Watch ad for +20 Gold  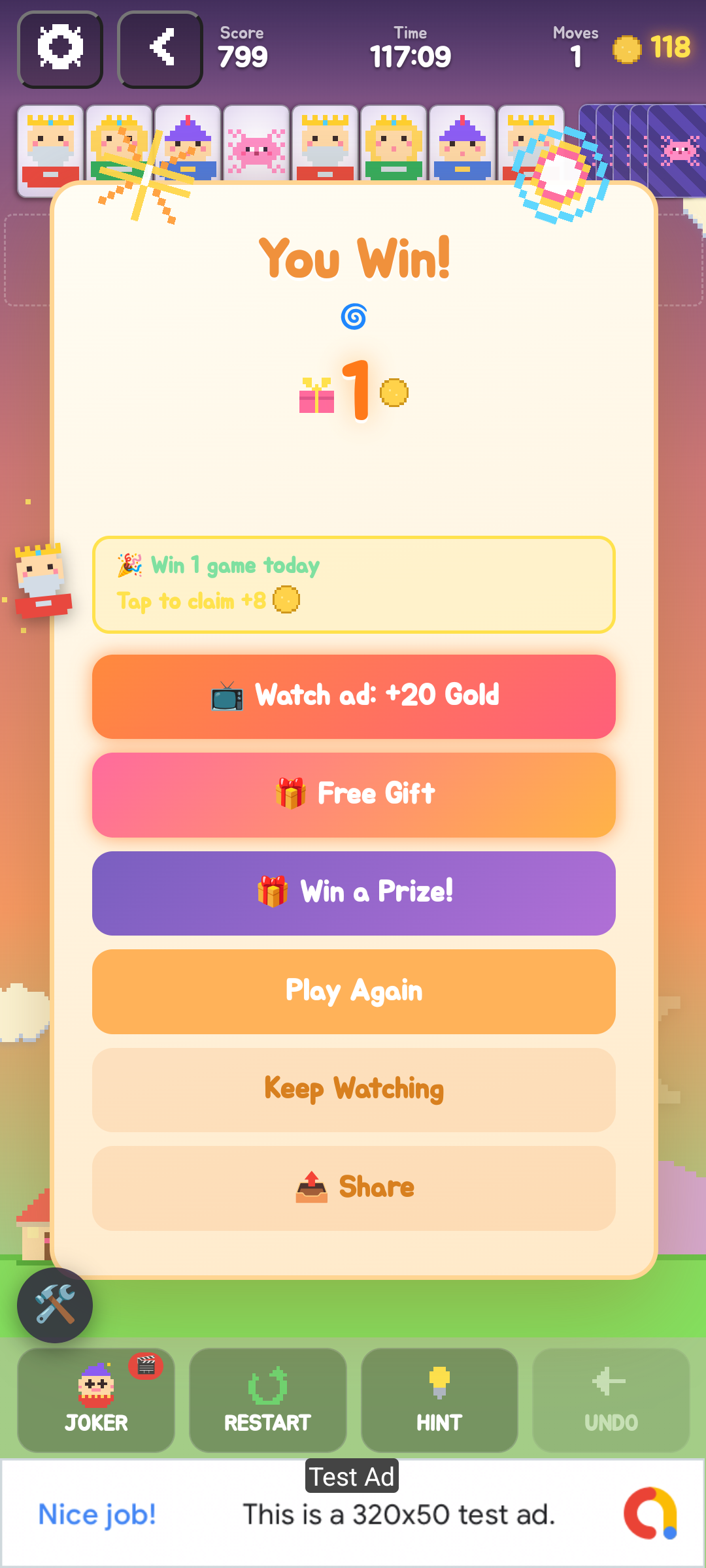click(354, 696)
